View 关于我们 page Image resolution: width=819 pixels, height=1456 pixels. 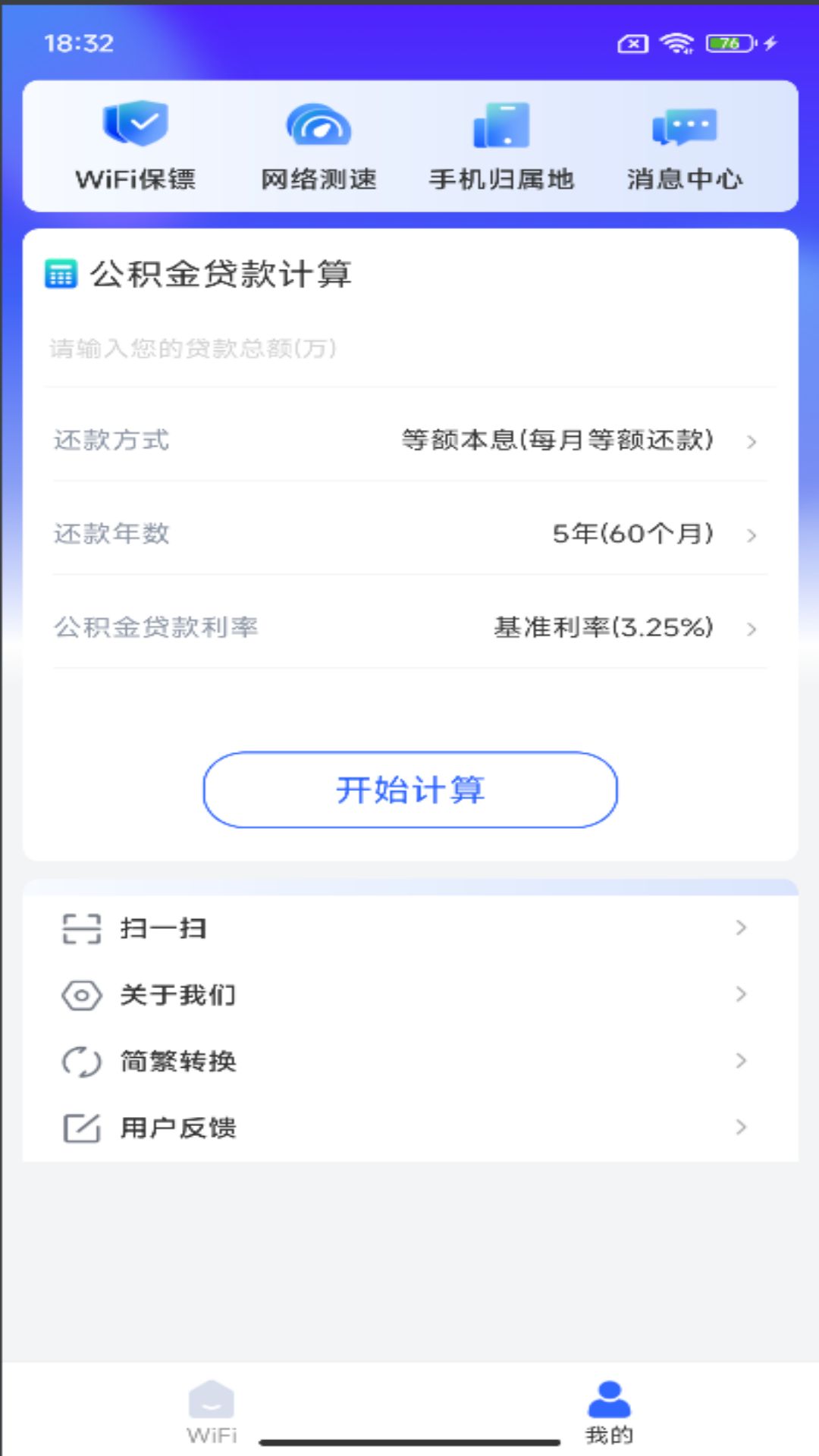[x=409, y=995]
